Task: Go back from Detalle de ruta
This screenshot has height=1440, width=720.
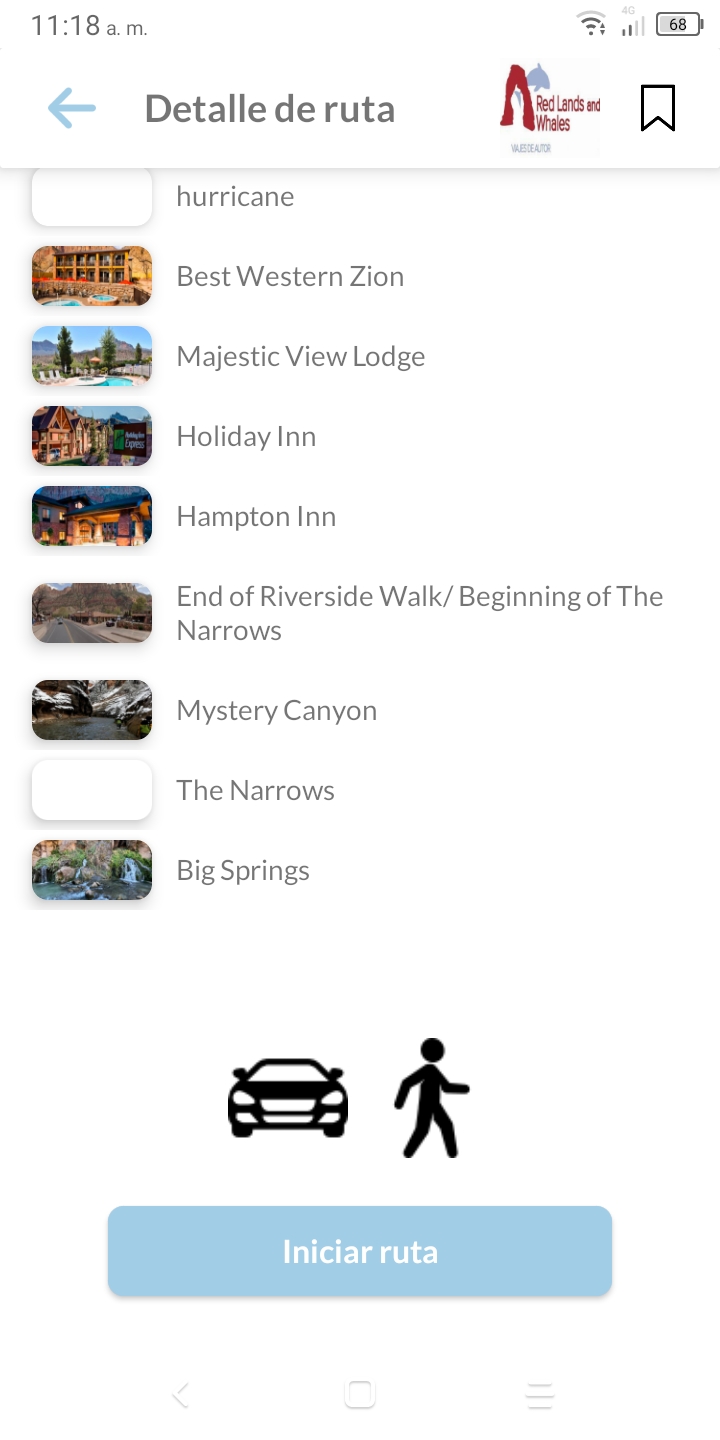Action: (x=72, y=108)
